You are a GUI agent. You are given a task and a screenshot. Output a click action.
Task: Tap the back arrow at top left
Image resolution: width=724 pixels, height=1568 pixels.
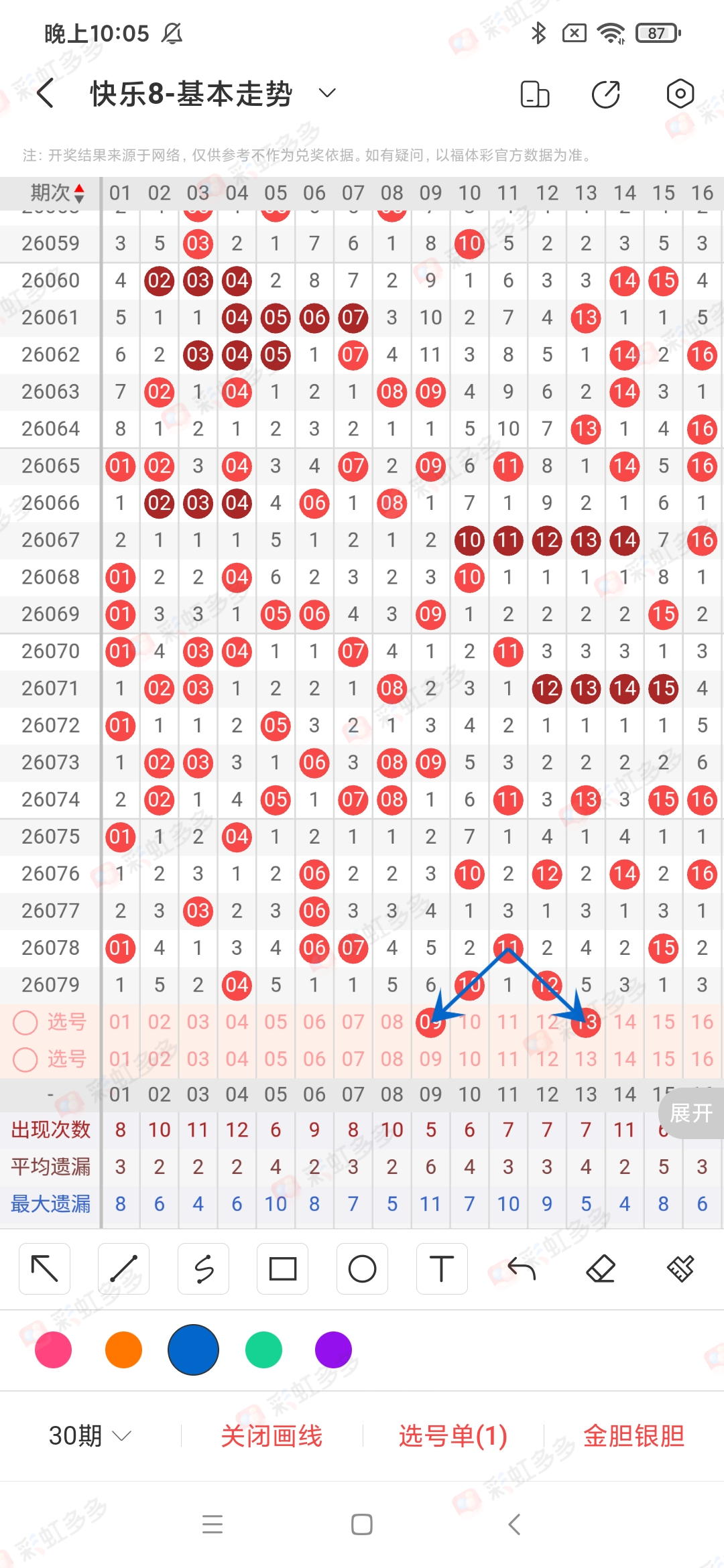44,94
